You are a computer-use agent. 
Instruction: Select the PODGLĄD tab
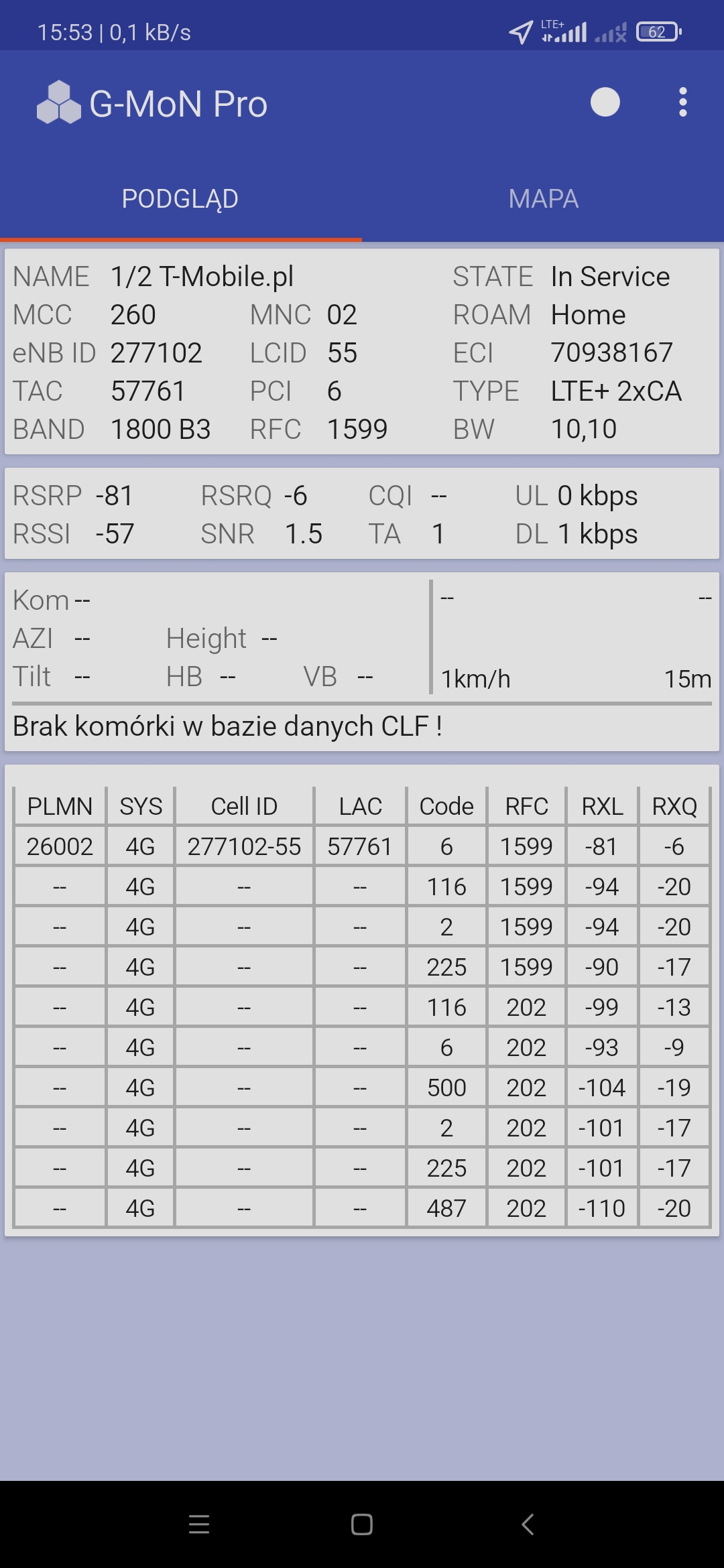tap(180, 199)
